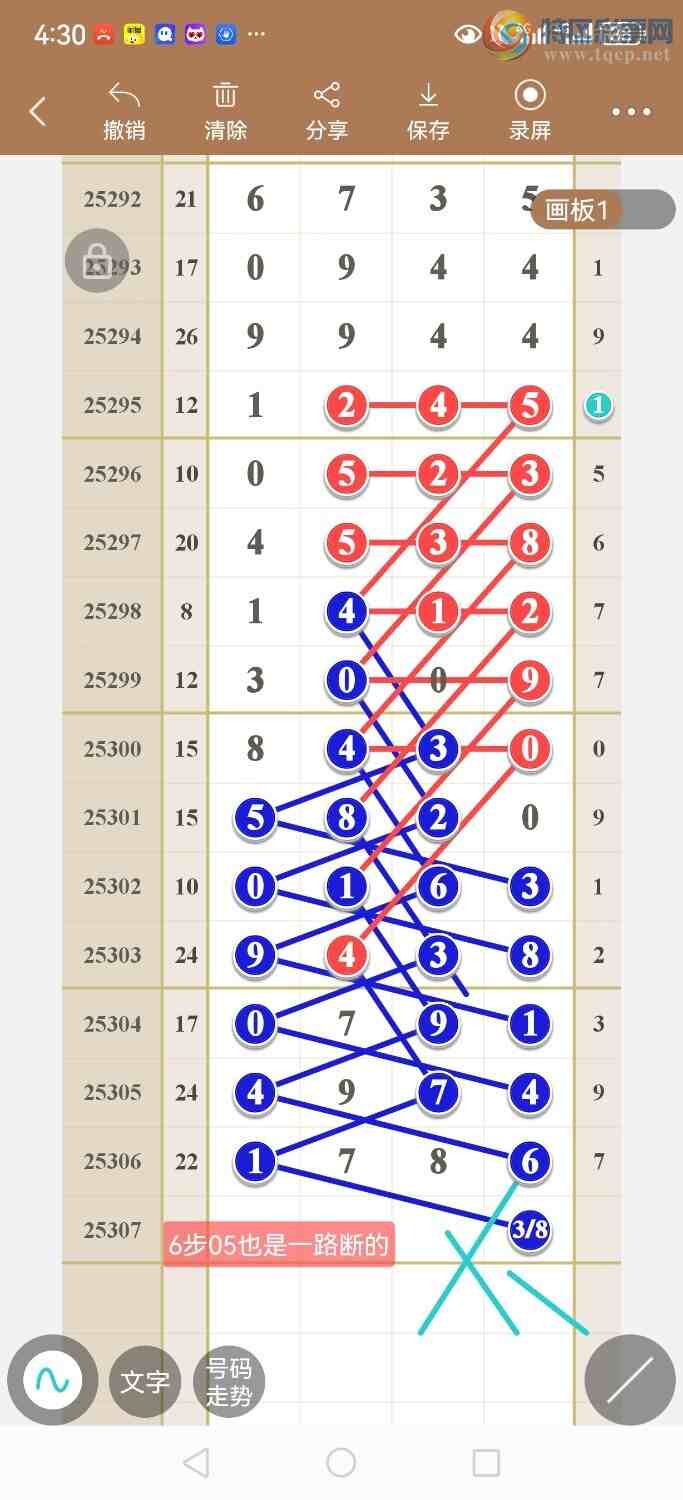Tap the system home button
683x1500 pixels.
(341, 1463)
